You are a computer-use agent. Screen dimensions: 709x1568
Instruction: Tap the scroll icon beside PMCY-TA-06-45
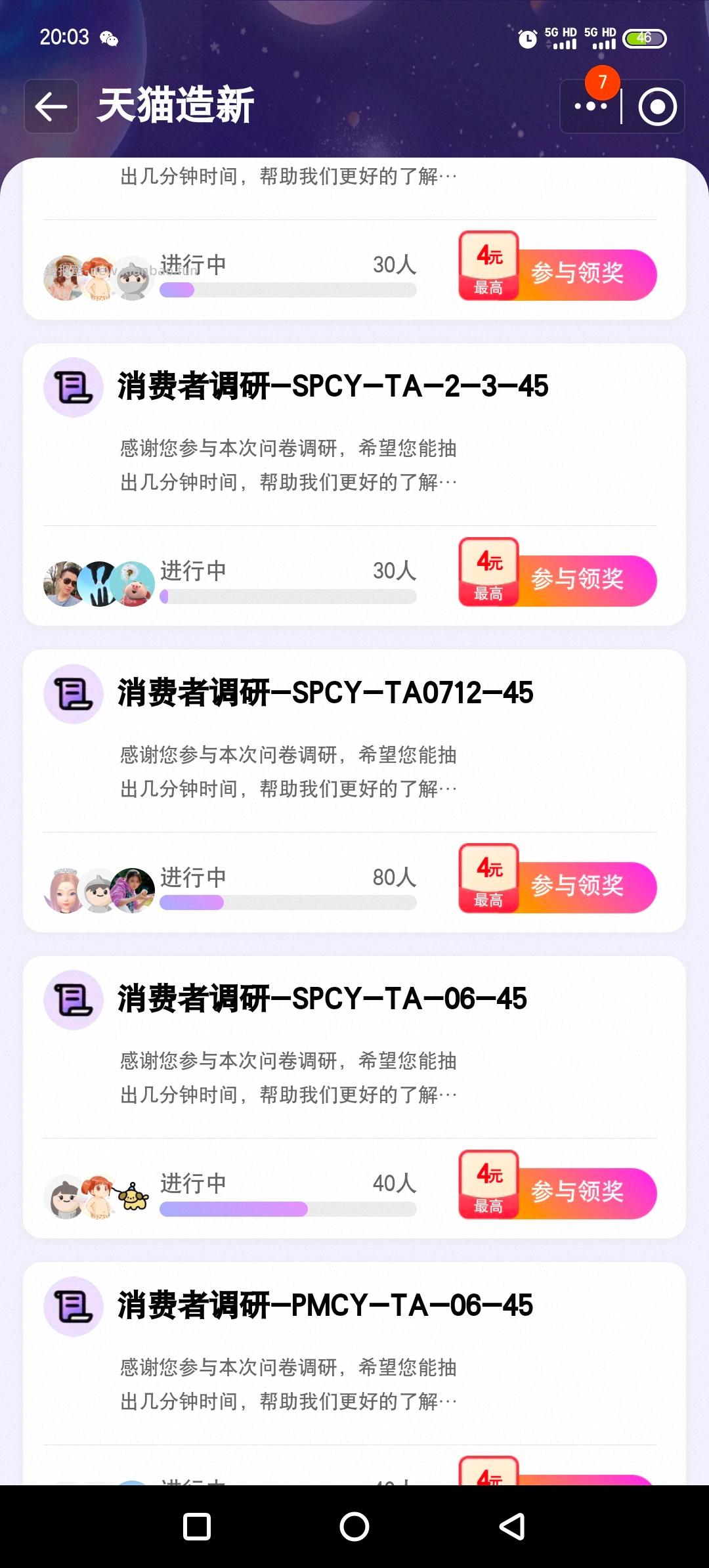[72, 1308]
